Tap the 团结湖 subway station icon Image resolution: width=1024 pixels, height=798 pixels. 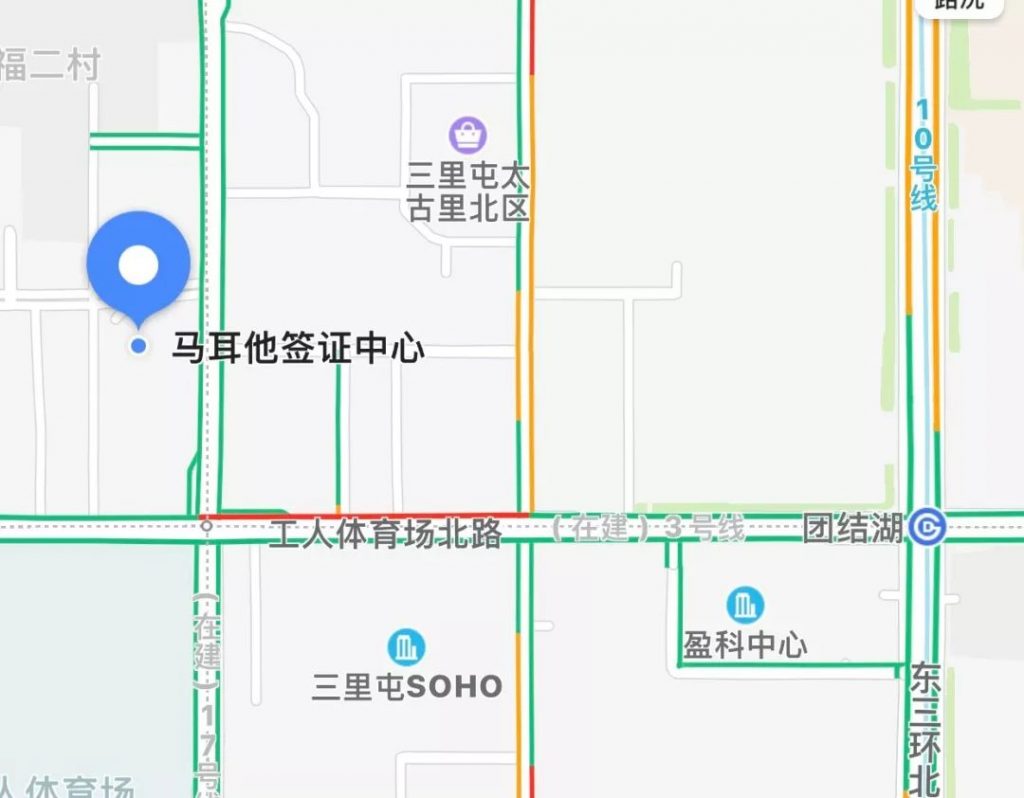point(927,526)
